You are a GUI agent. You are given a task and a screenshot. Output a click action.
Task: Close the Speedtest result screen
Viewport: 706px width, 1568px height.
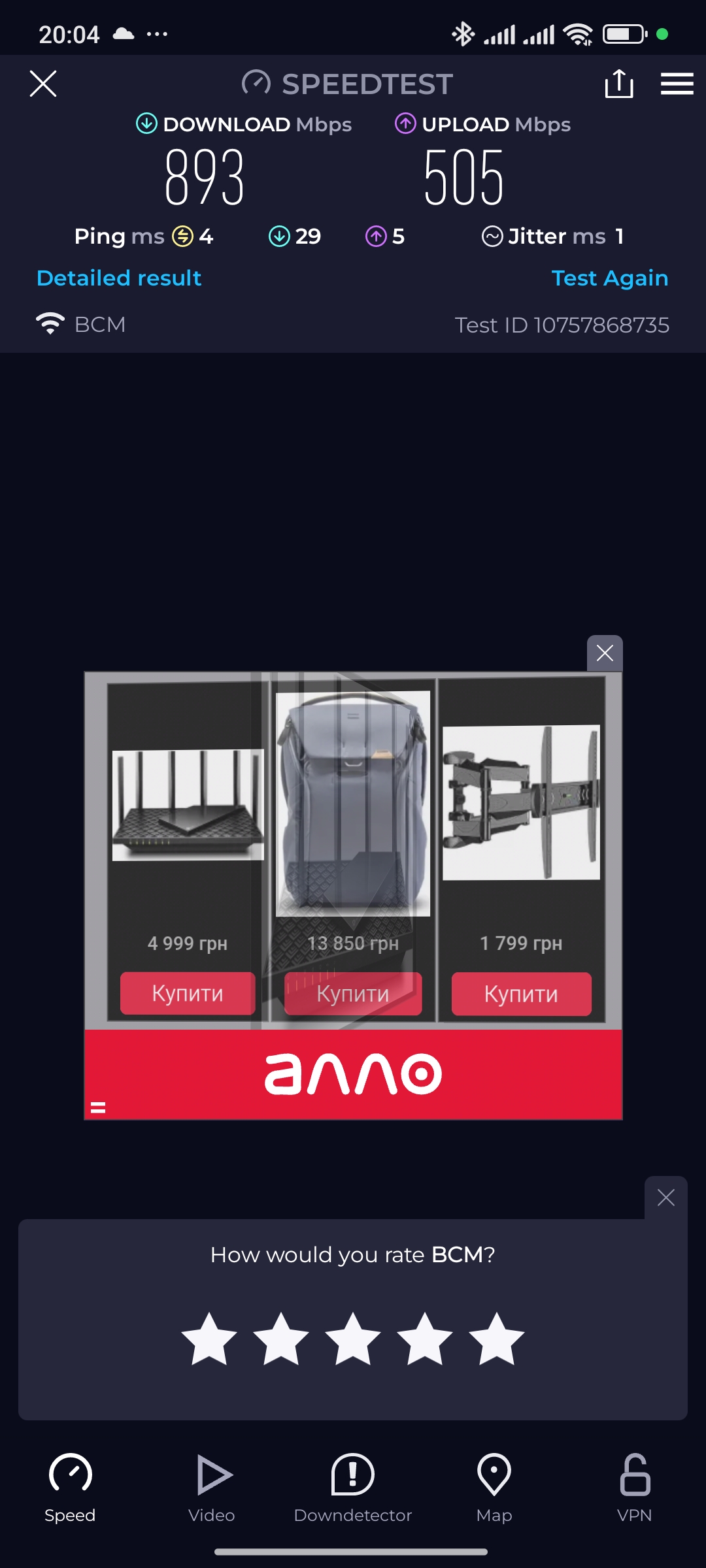(43, 84)
